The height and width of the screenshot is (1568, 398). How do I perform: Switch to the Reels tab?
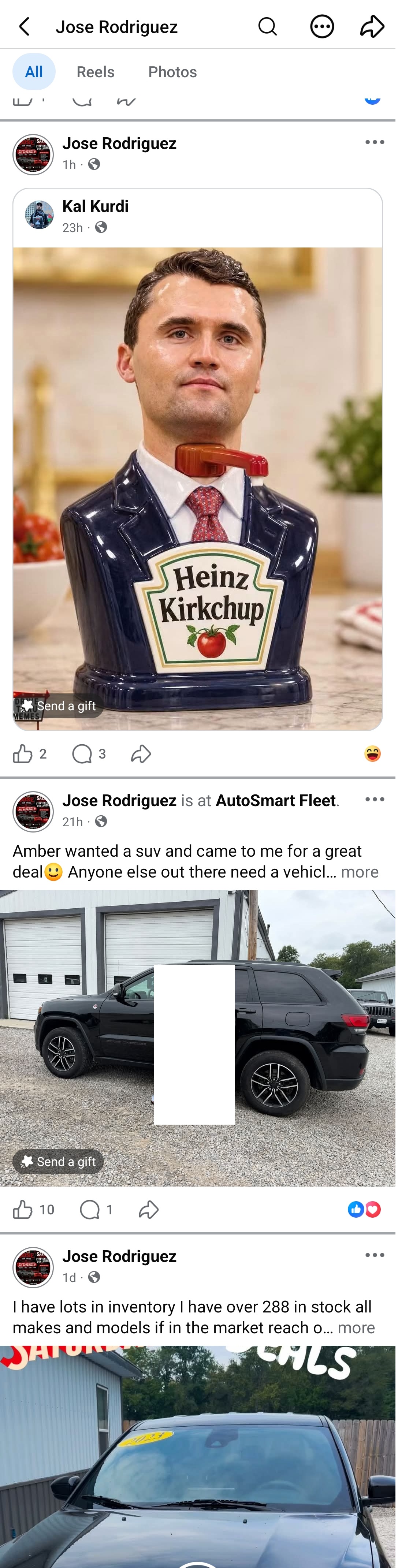pyautogui.click(x=96, y=72)
